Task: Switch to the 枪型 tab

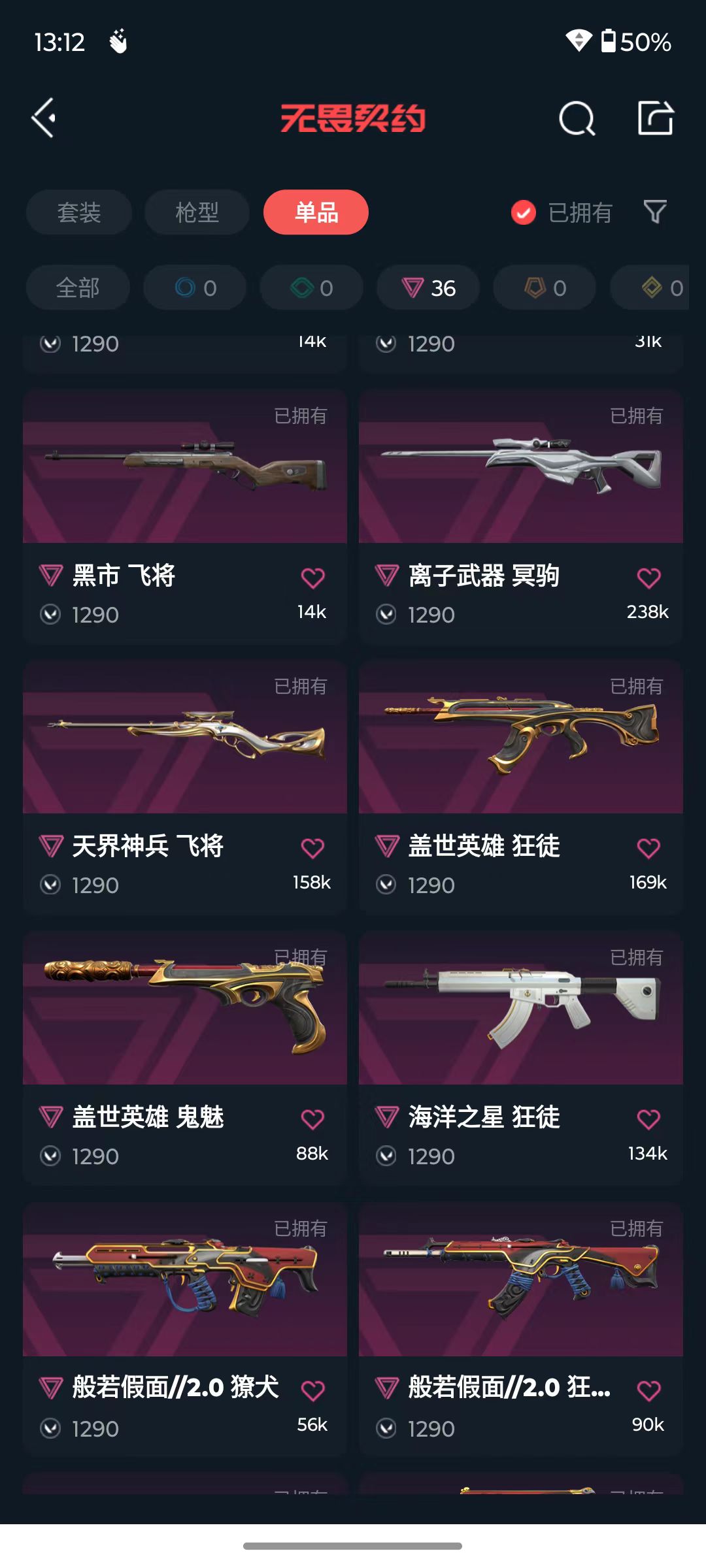Action: [197, 212]
